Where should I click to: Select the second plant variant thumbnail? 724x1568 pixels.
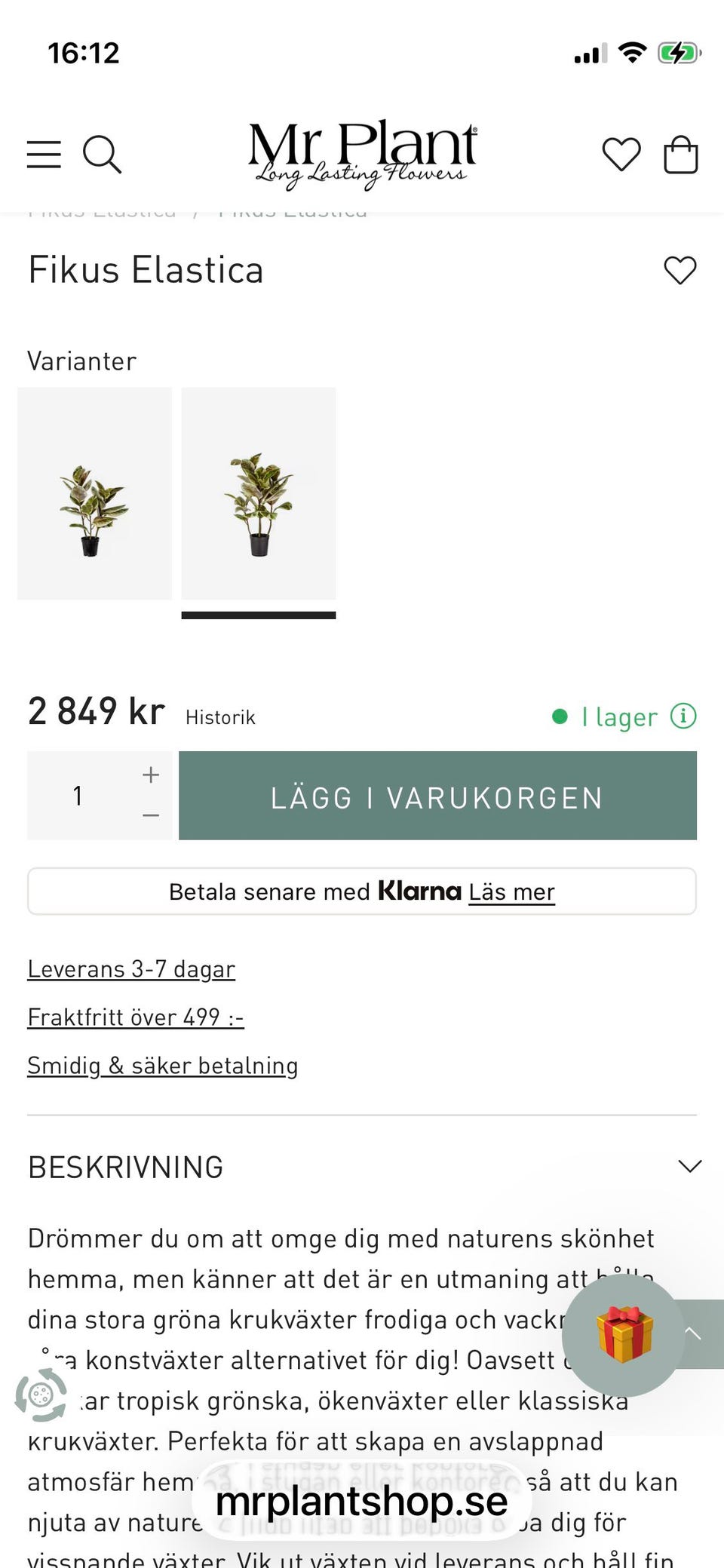[x=258, y=494]
